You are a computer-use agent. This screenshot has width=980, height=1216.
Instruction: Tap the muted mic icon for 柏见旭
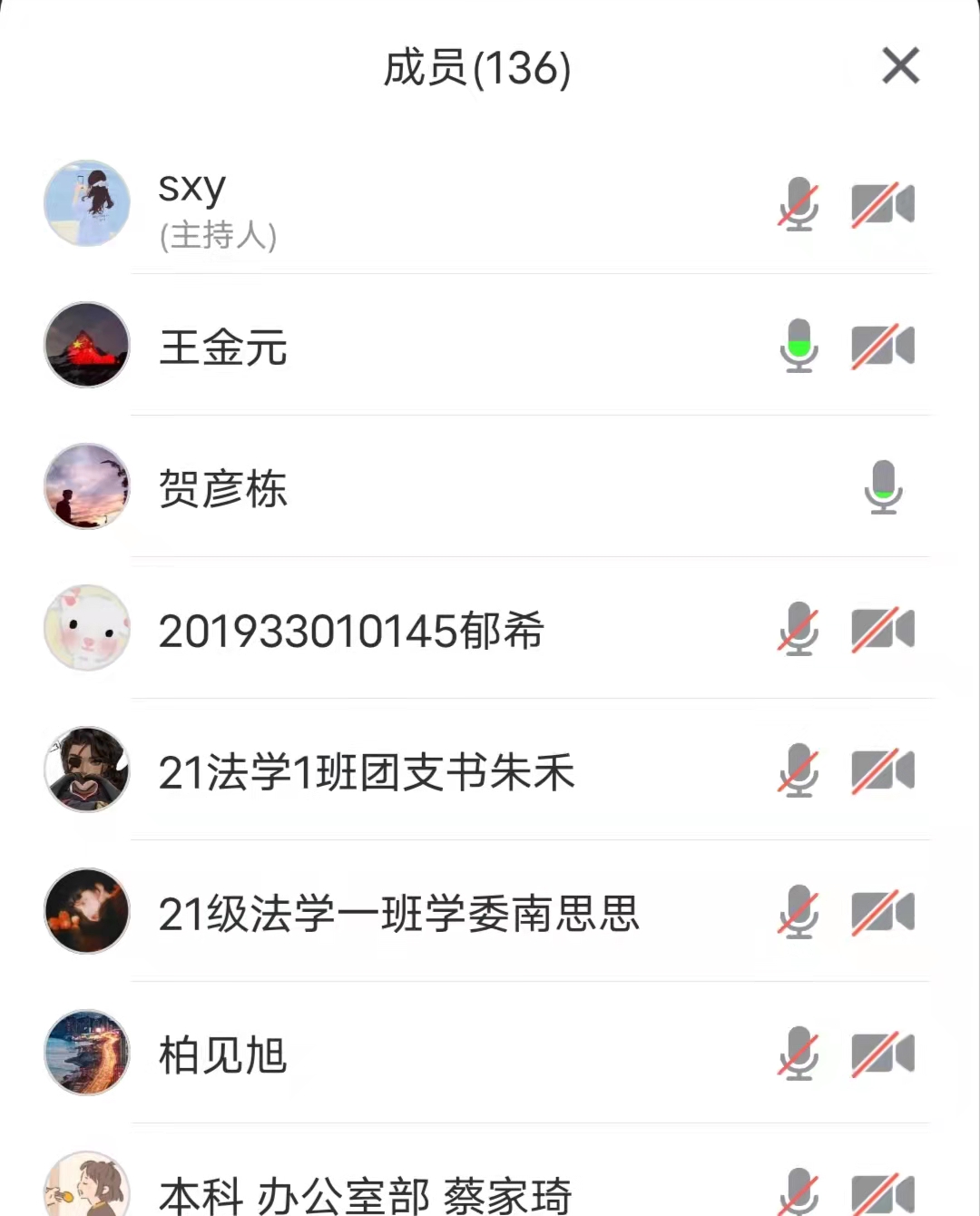point(799,1054)
